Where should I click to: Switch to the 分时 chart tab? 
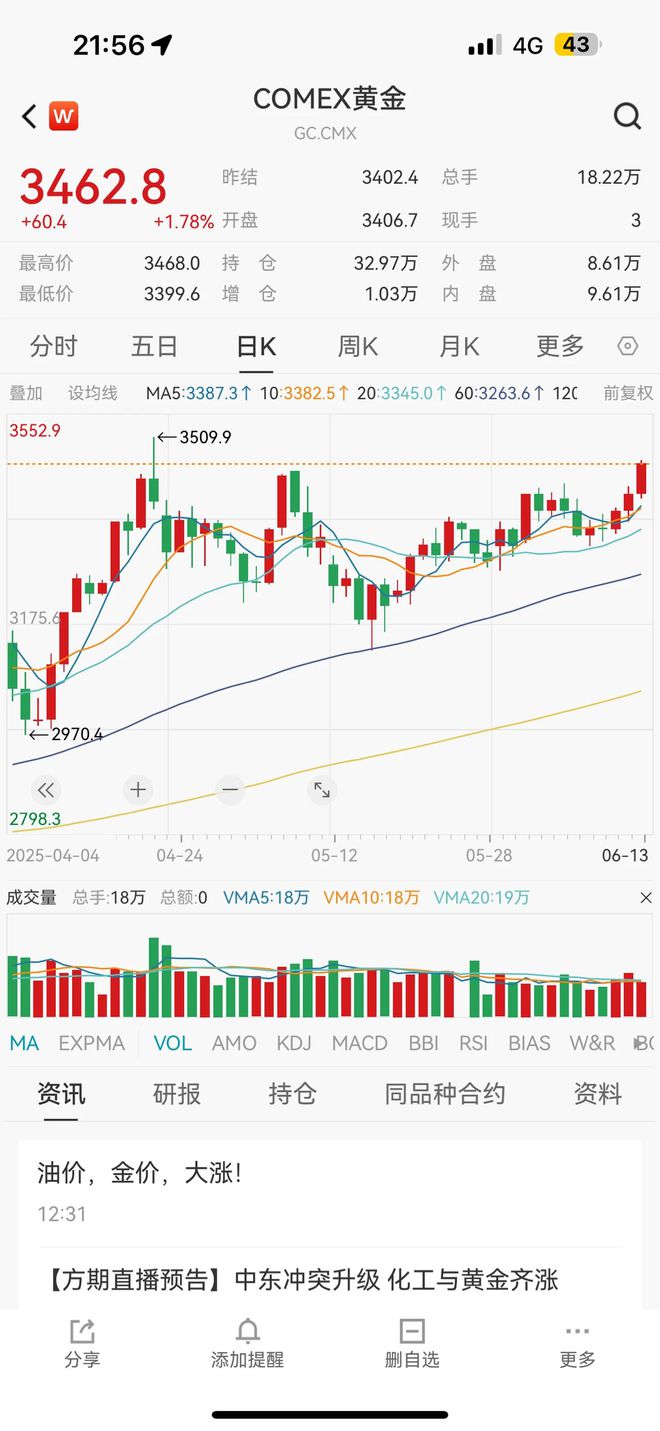(x=53, y=347)
